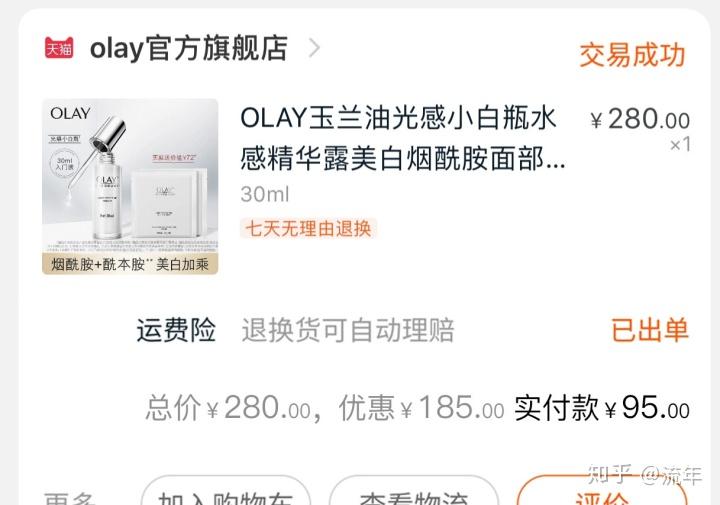Viewport: 720px width, 505px height.
Task: Open the olay官方旗舰店 store page
Action: click(188, 48)
